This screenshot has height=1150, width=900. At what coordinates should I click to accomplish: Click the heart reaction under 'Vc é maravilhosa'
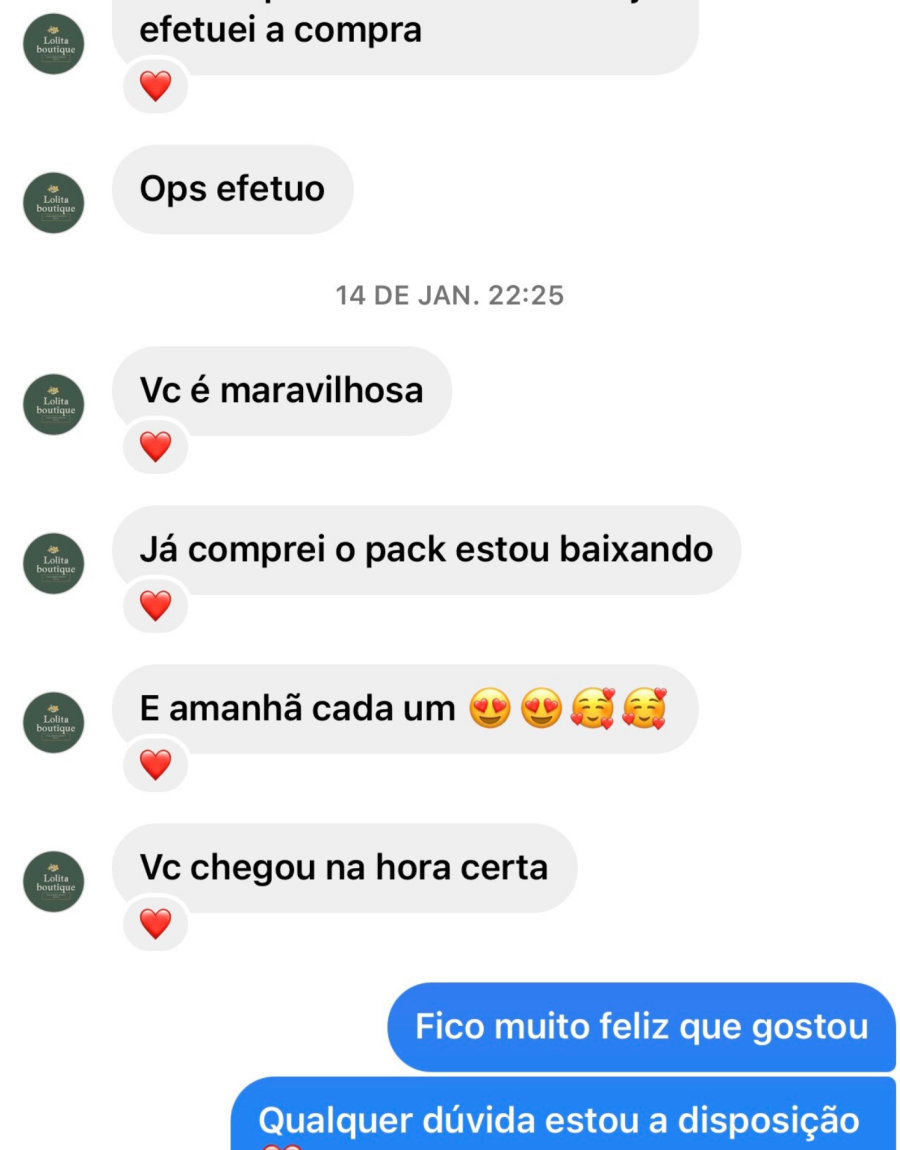[155, 446]
